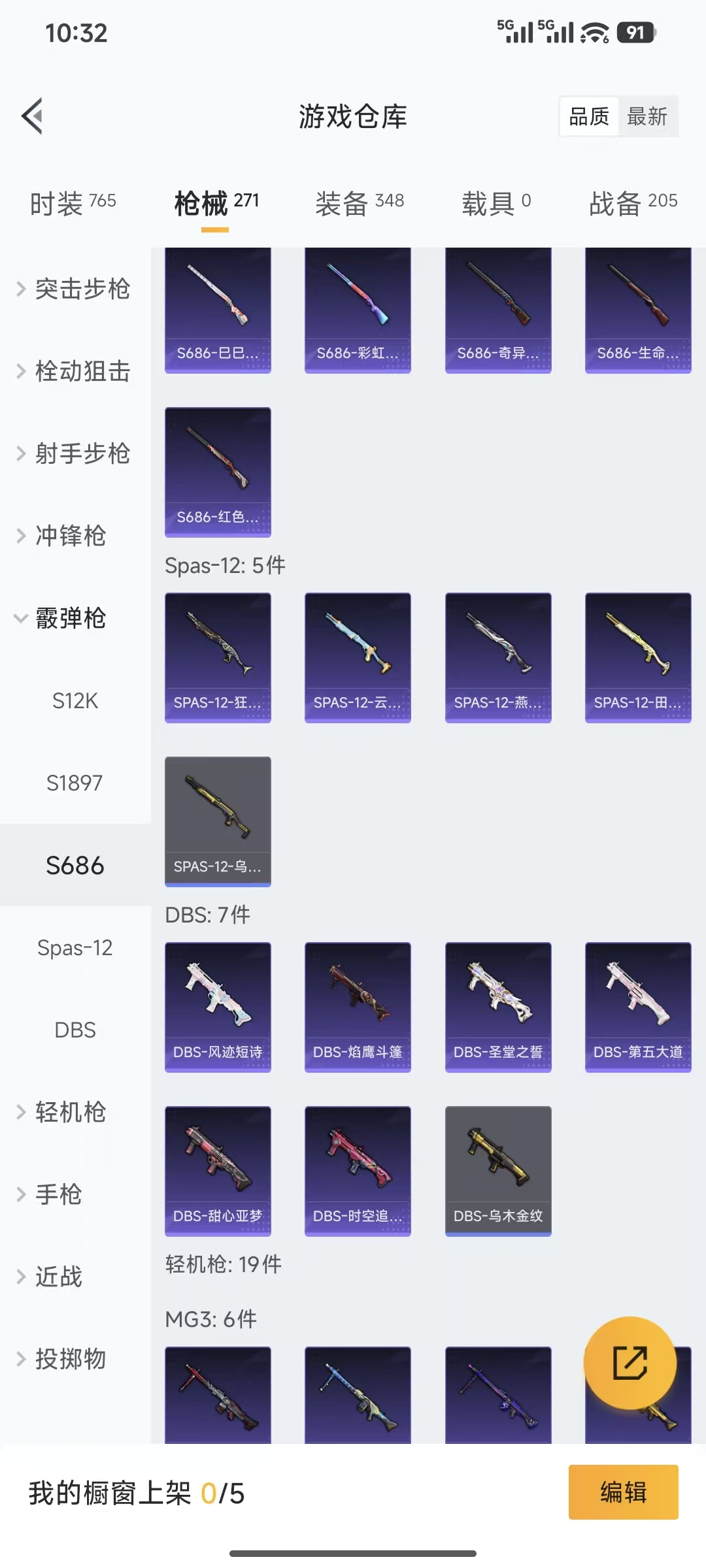The width and height of the screenshot is (706, 1568).
Task: Open the share/export icon in yellow circle
Action: [630, 1362]
